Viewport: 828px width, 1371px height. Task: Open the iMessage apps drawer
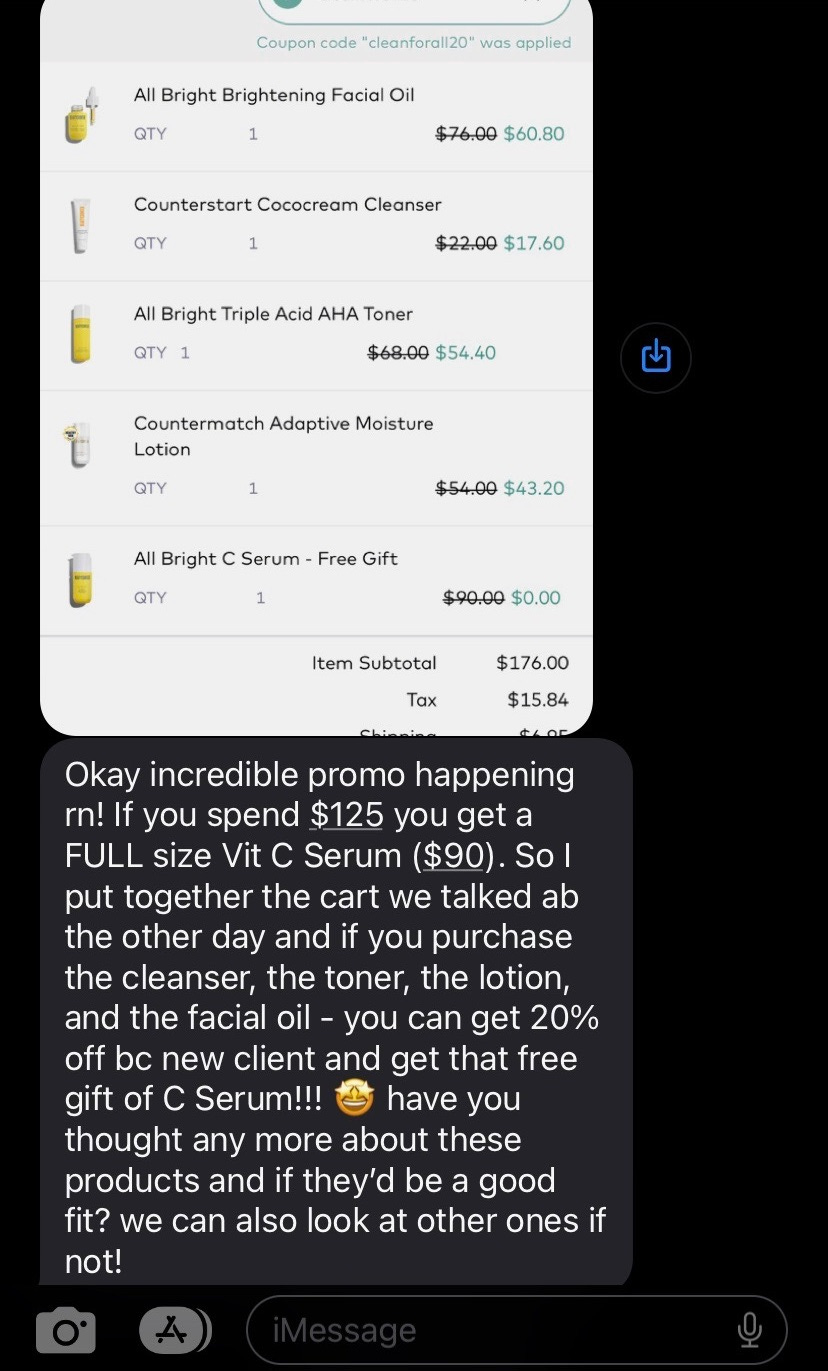[x=174, y=1330]
